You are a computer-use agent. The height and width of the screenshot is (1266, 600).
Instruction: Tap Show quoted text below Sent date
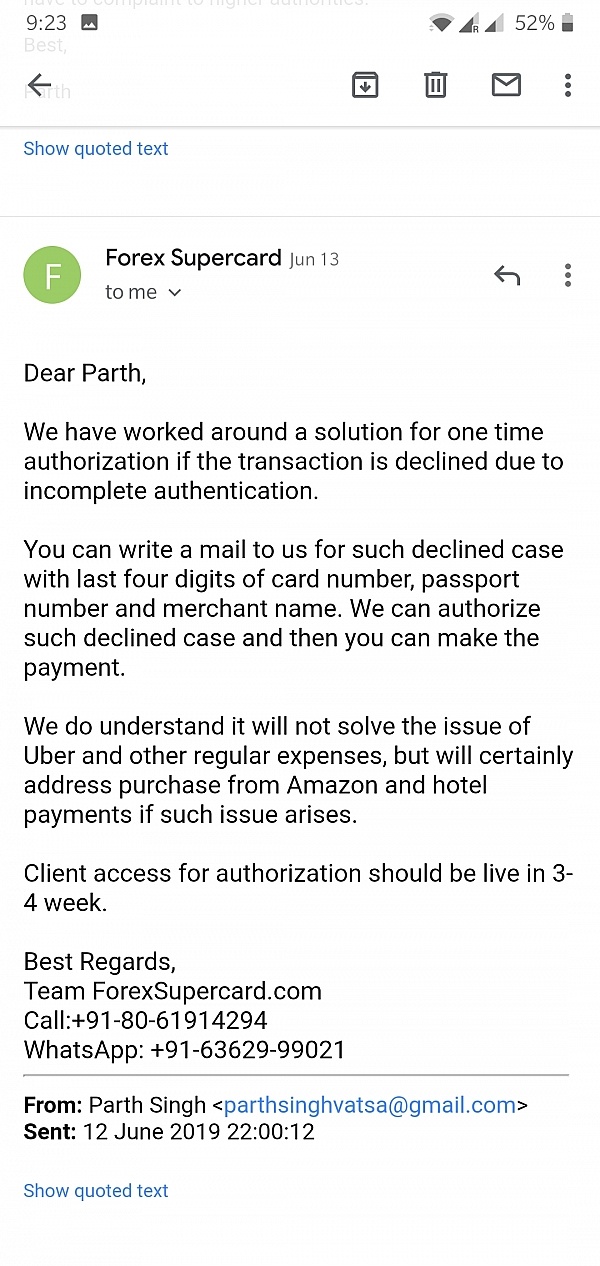point(96,1191)
